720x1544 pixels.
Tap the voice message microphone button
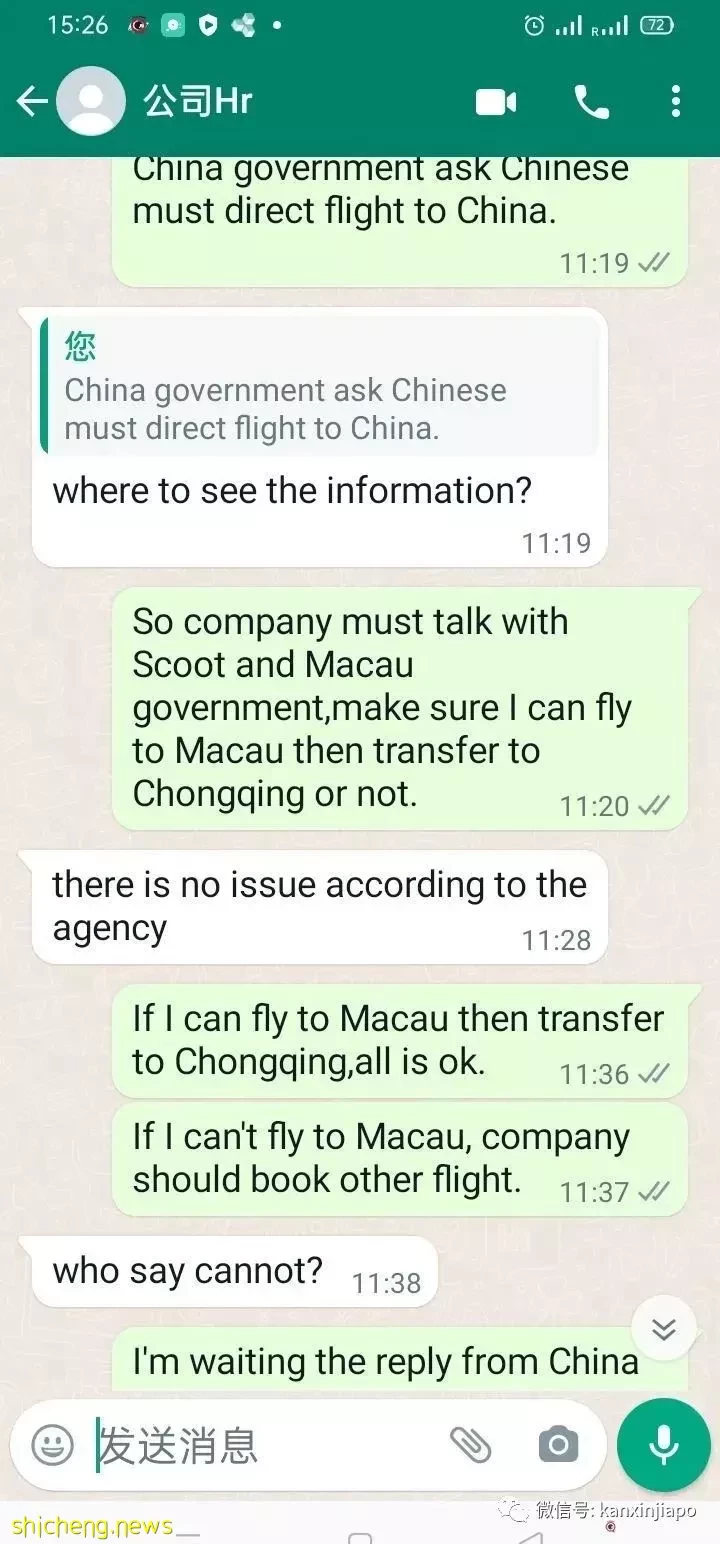663,1445
